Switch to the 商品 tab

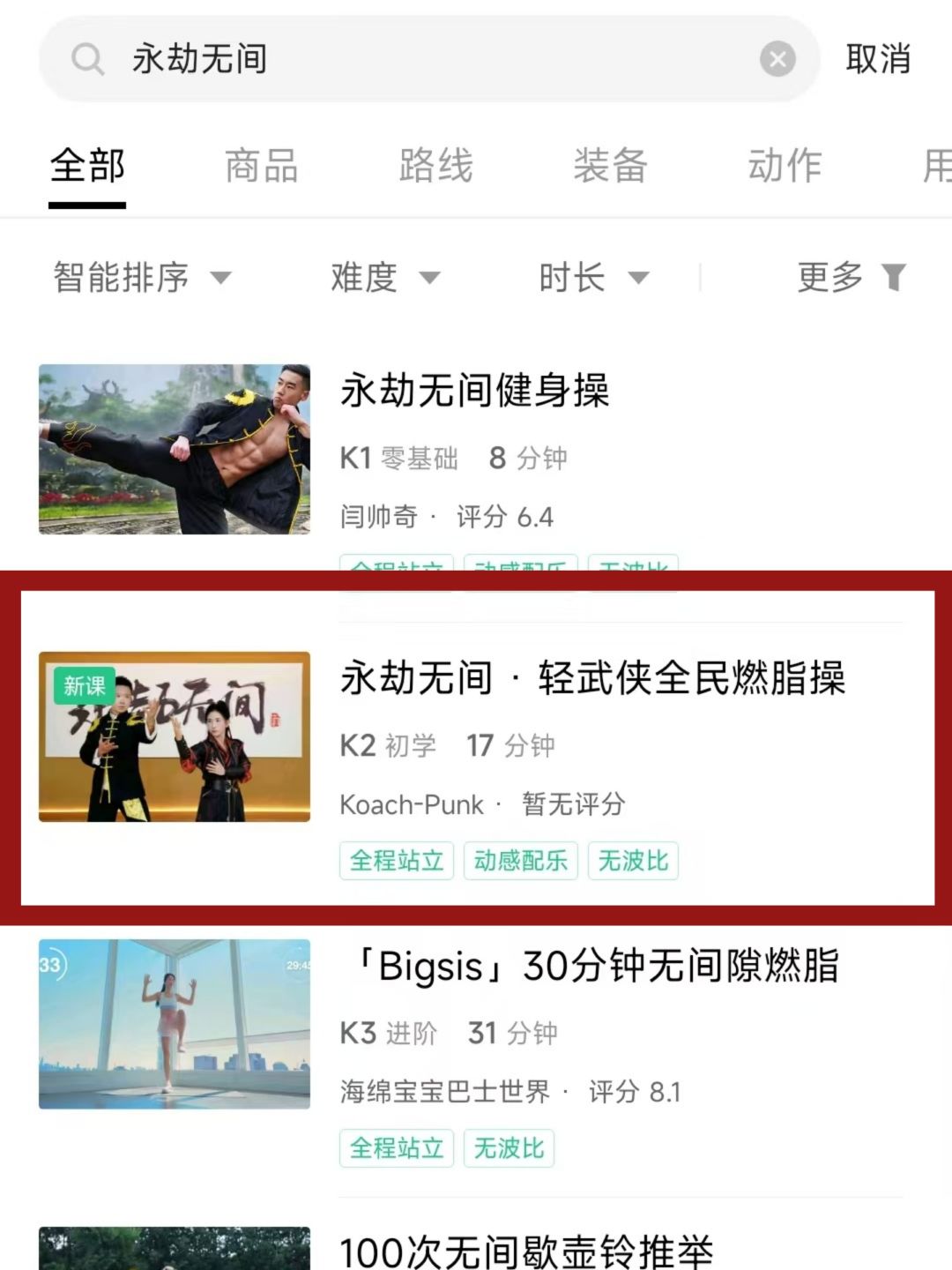click(x=261, y=166)
